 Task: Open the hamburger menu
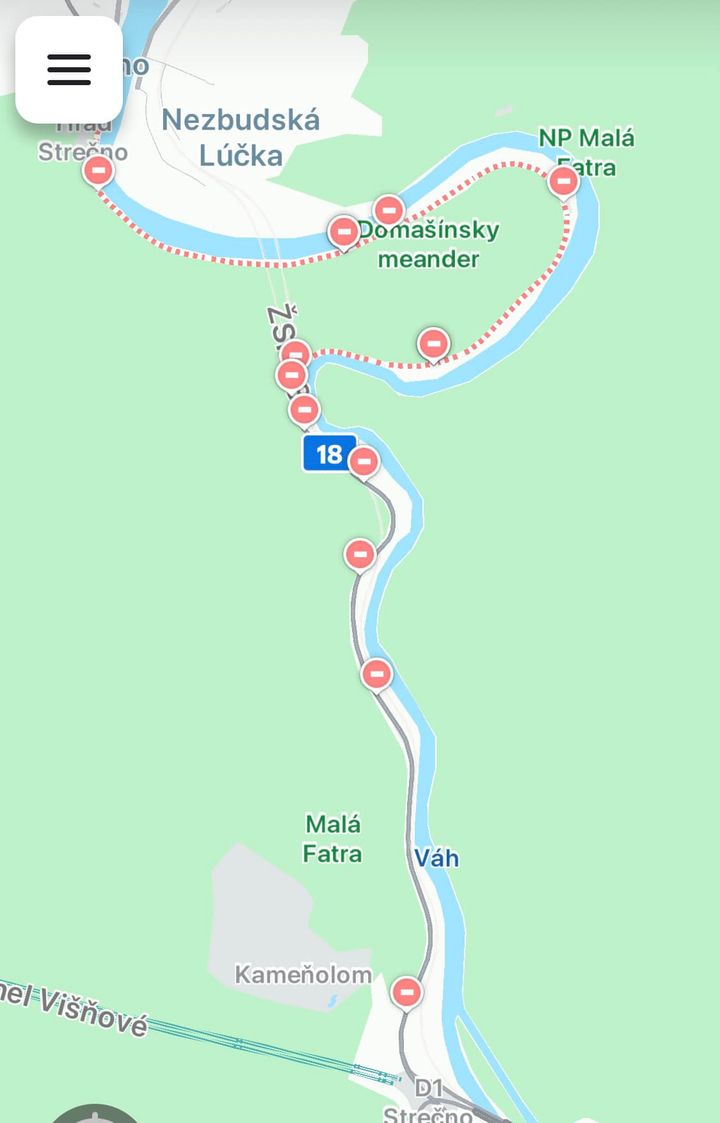pos(67,70)
